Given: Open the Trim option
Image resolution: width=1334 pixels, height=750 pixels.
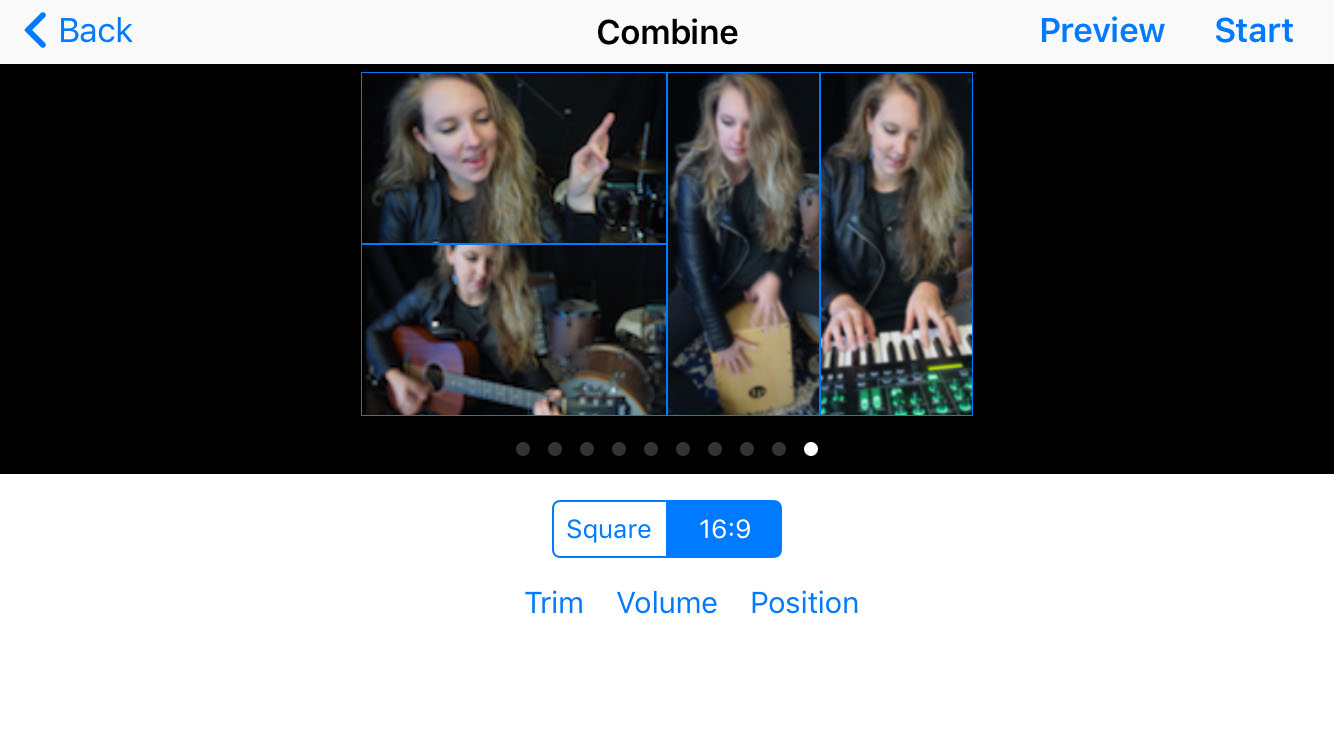Looking at the screenshot, I should coord(554,603).
